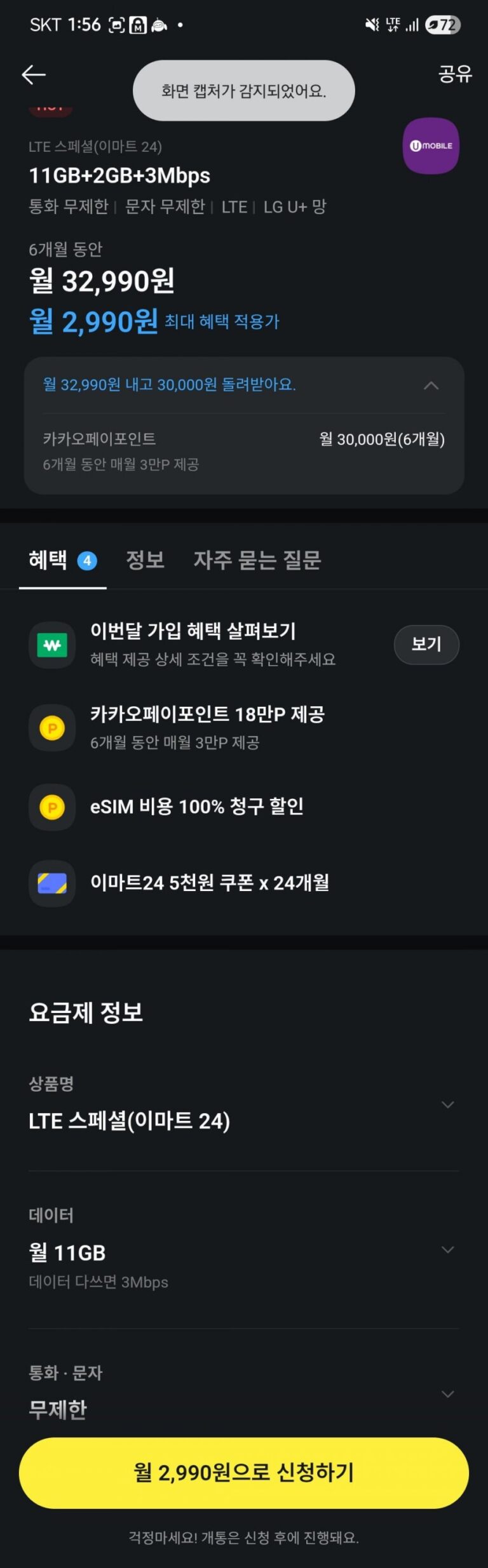The image size is (488, 1568).
Task: Expand the 통화·문자 무제한 section
Action: click(x=447, y=1394)
